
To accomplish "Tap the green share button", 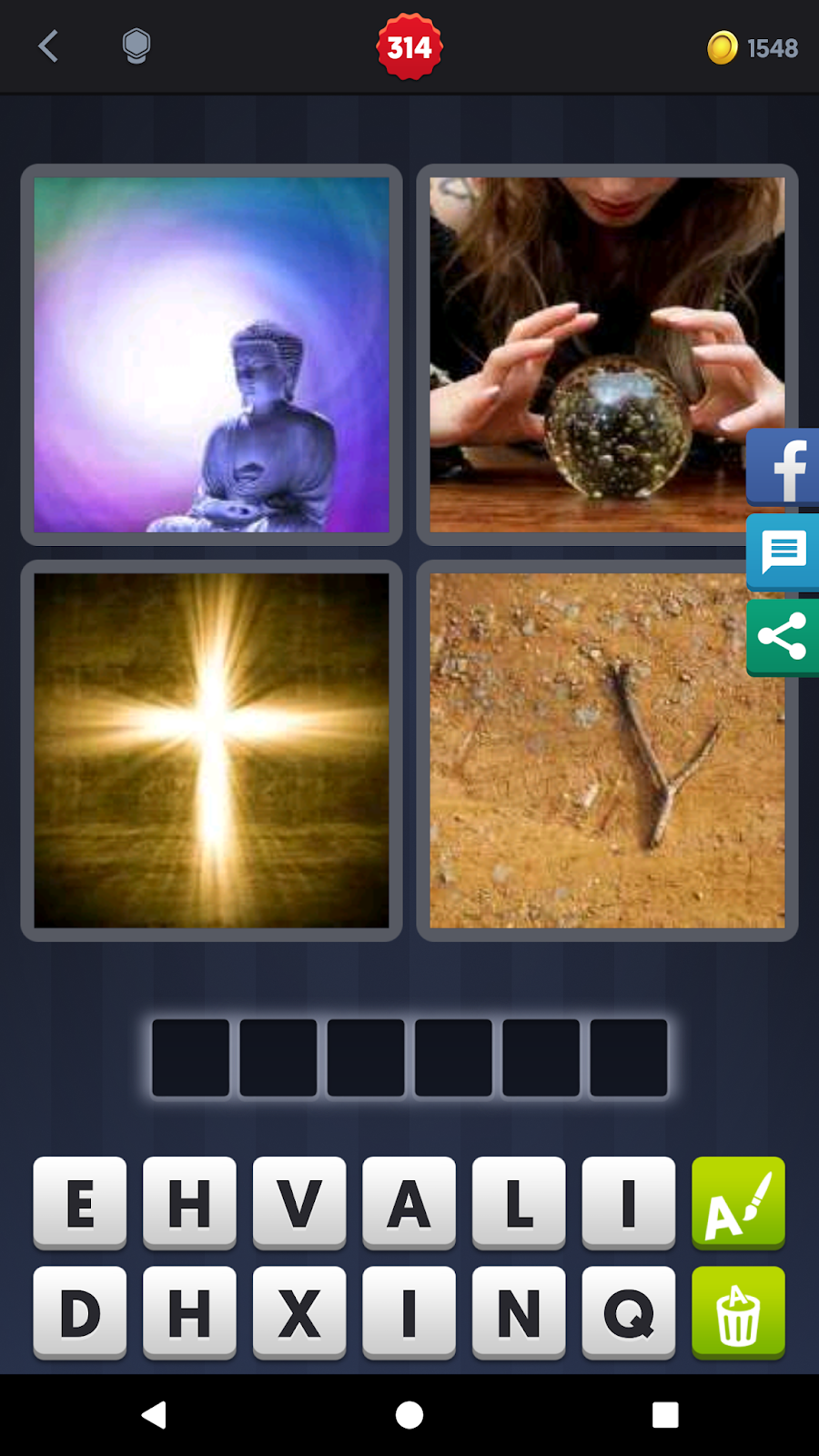I will [x=784, y=637].
